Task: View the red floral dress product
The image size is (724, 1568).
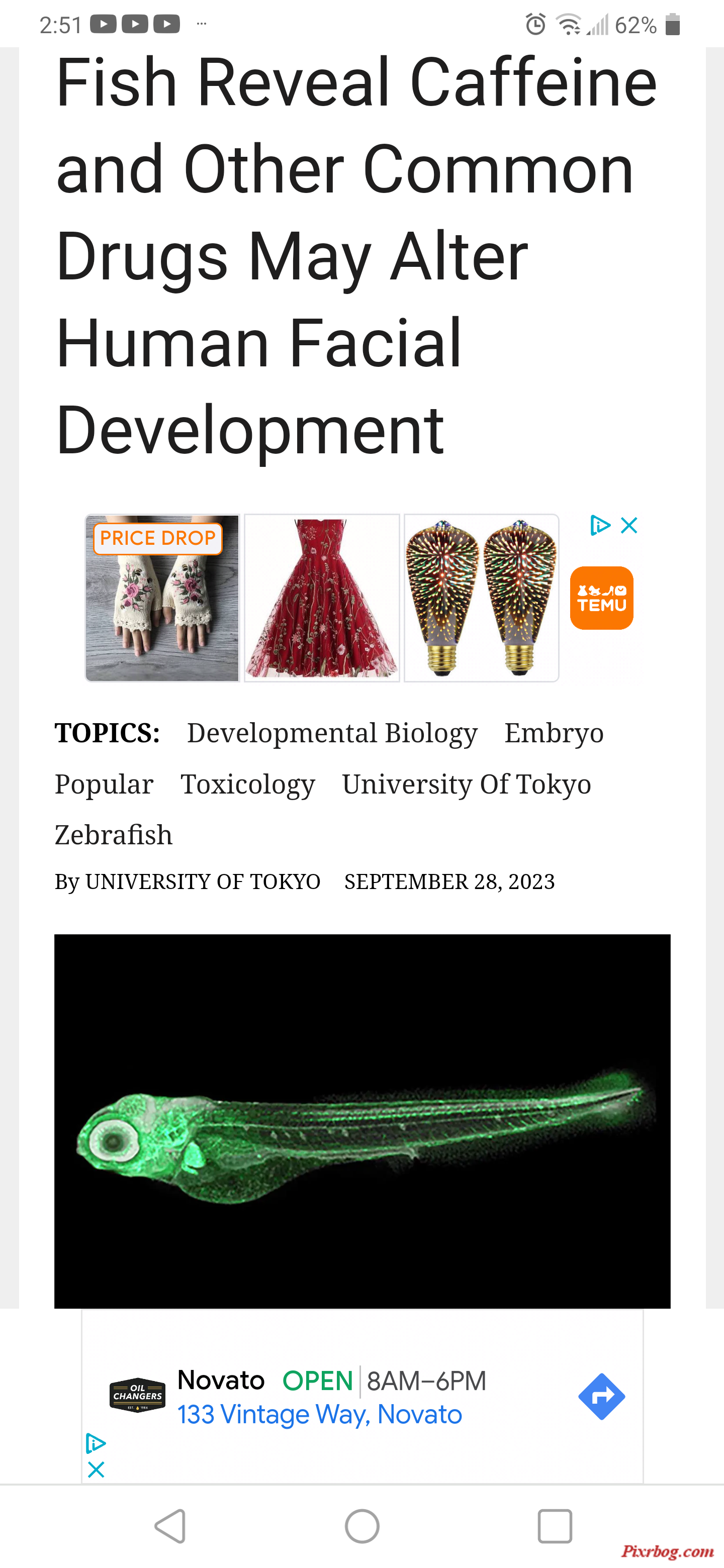Action: click(x=321, y=598)
